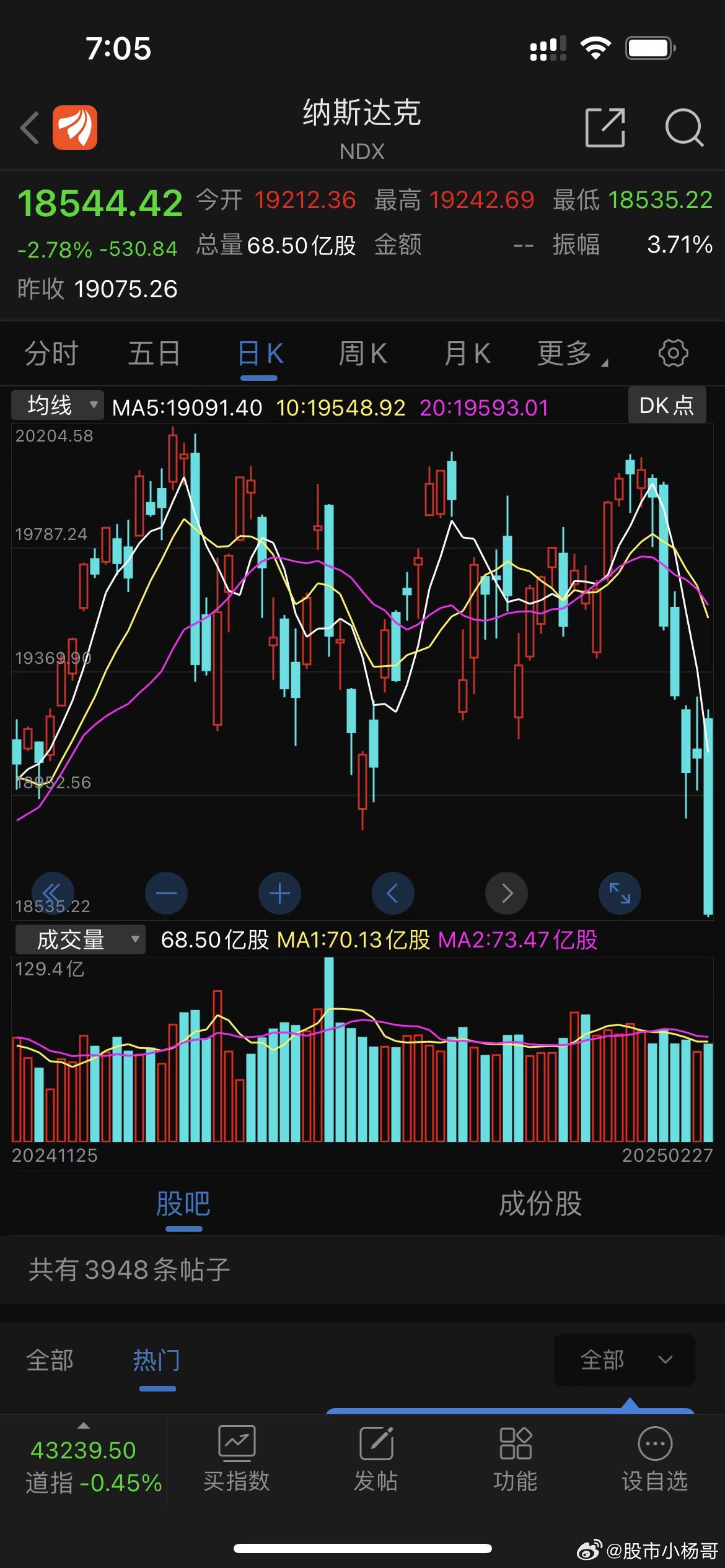Switch to the 成份股 tab
This screenshot has width=725, height=1568.
coord(540,1203)
